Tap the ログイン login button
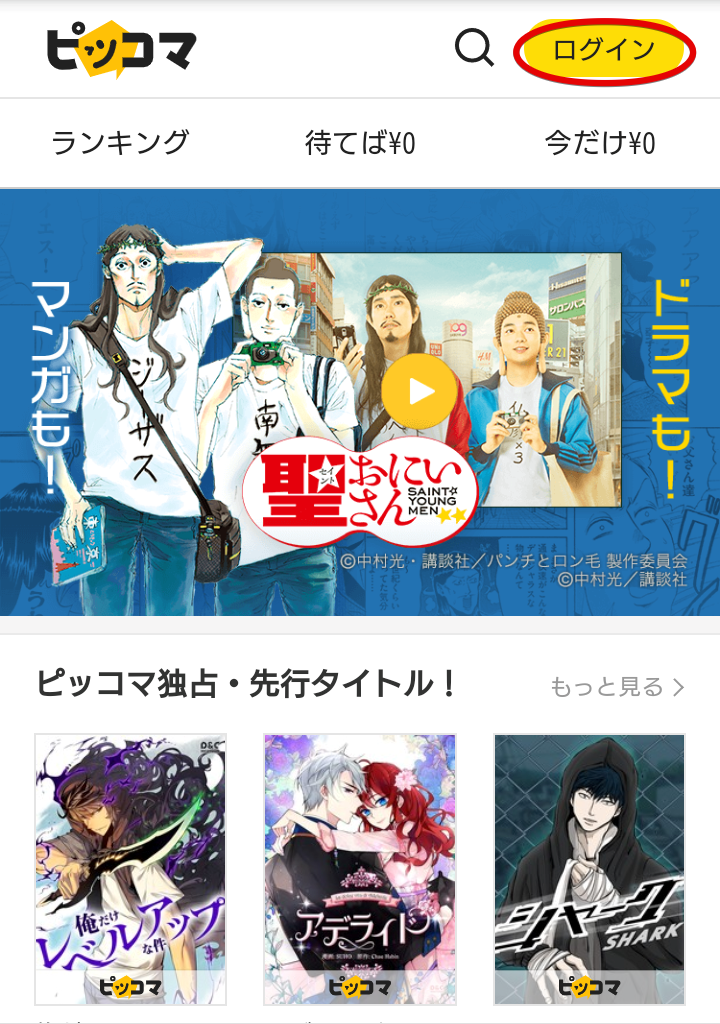This screenshot has width=720, height=1024. [x=604, y=51]
